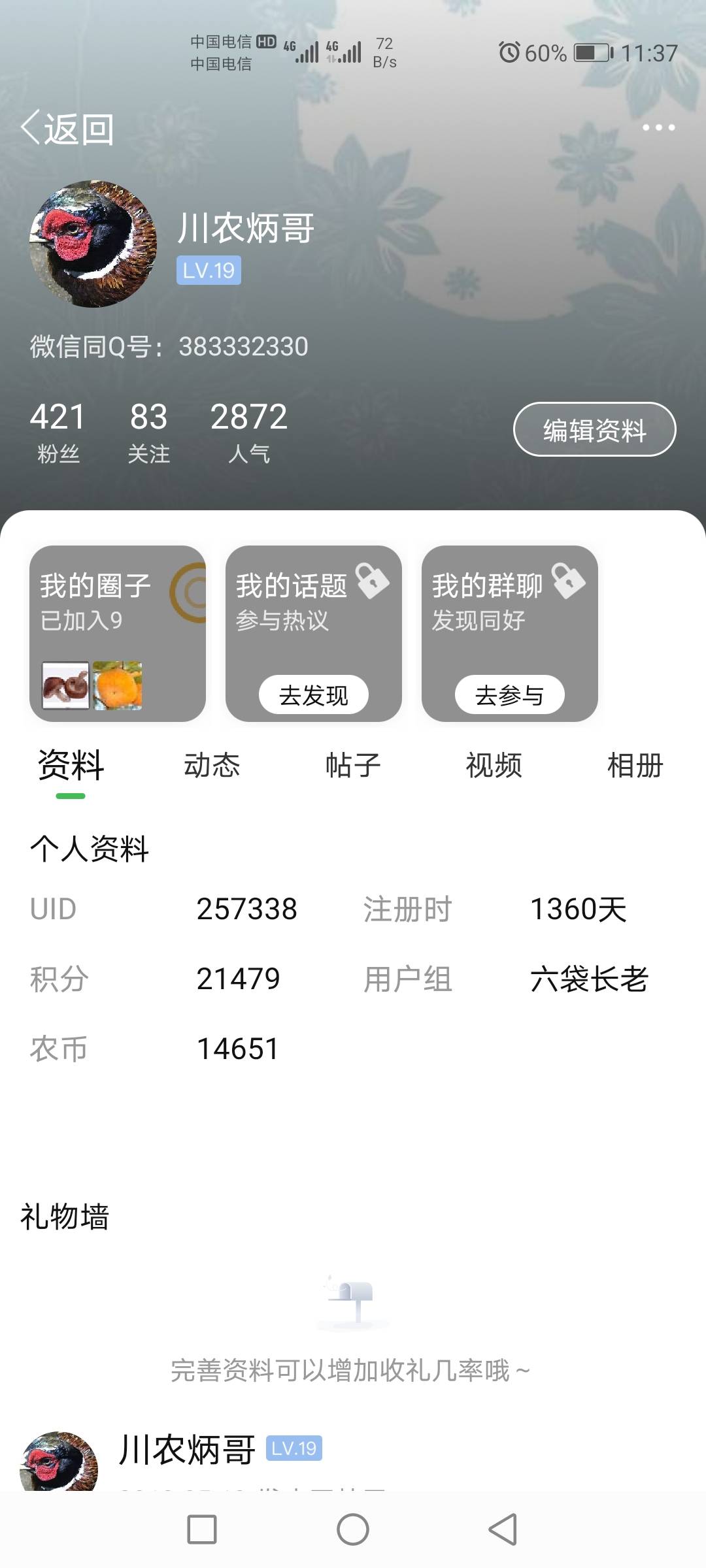Tap 去参与 in 我的群聊 card
Image resolution: width=706 pixels, height=1568 pixels.
(510, 694)
